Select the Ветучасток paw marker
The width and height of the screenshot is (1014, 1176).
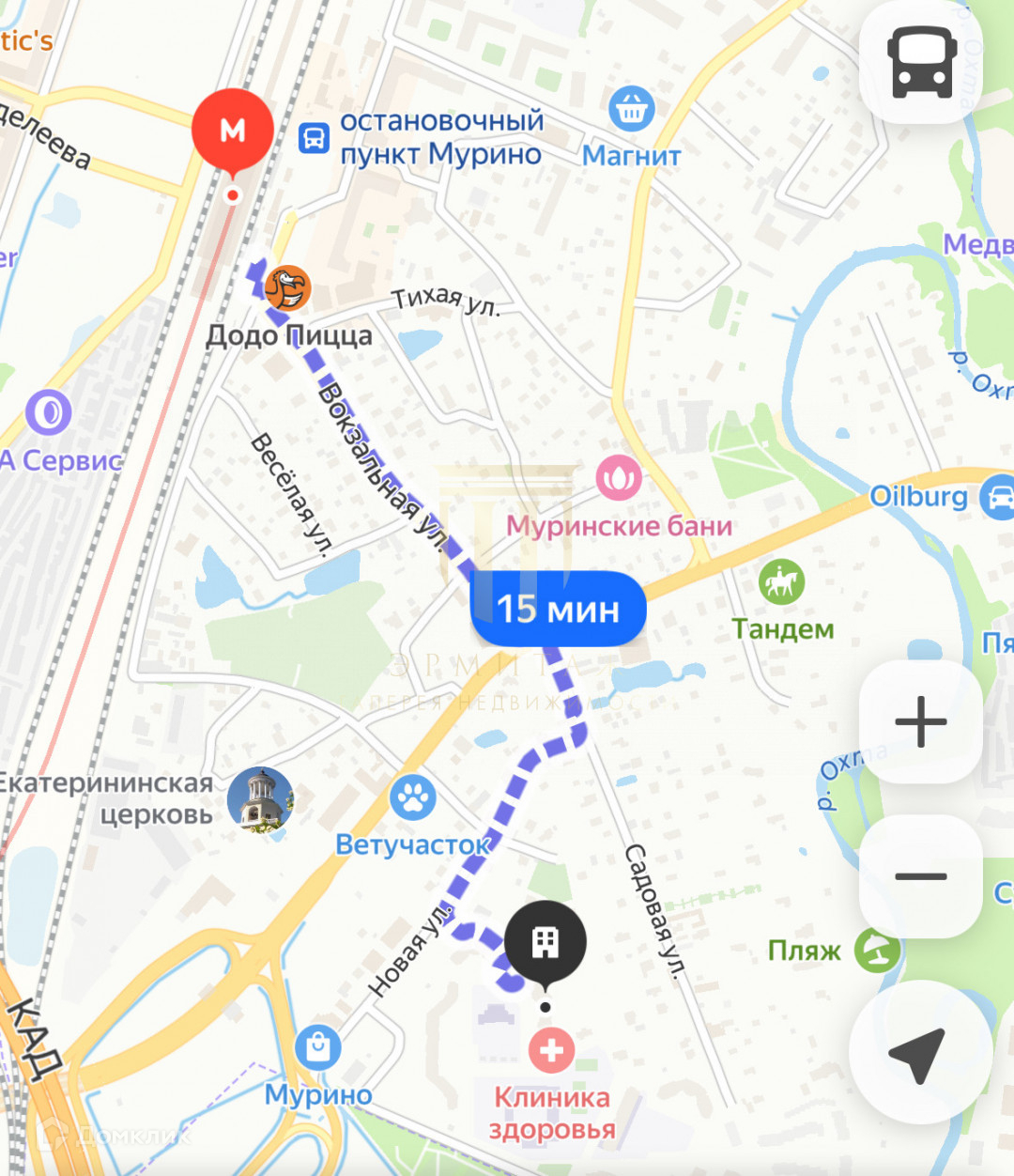pos(413,798)
